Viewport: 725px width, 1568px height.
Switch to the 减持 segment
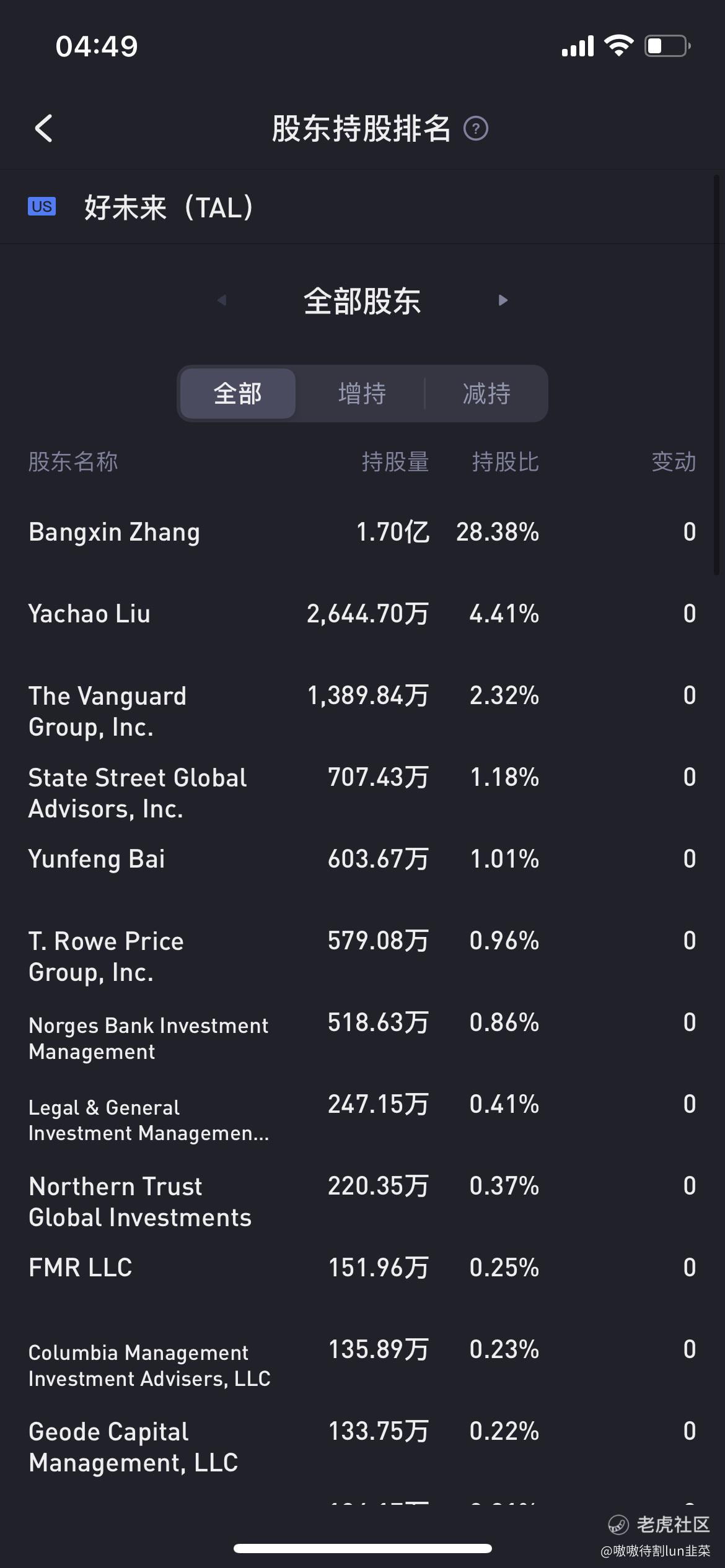(x=486, y=393)
